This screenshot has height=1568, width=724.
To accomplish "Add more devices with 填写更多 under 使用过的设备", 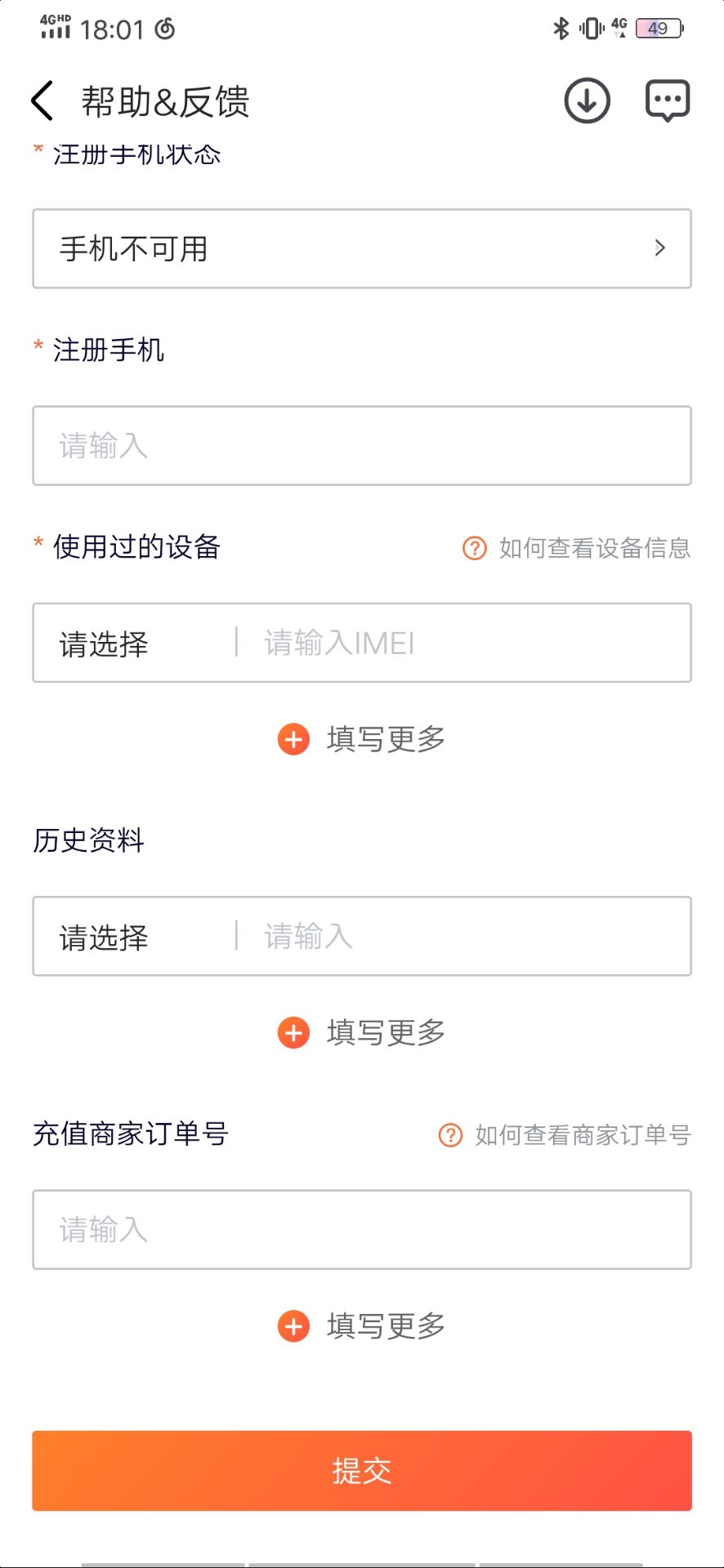I will click(x=361, y=739).
